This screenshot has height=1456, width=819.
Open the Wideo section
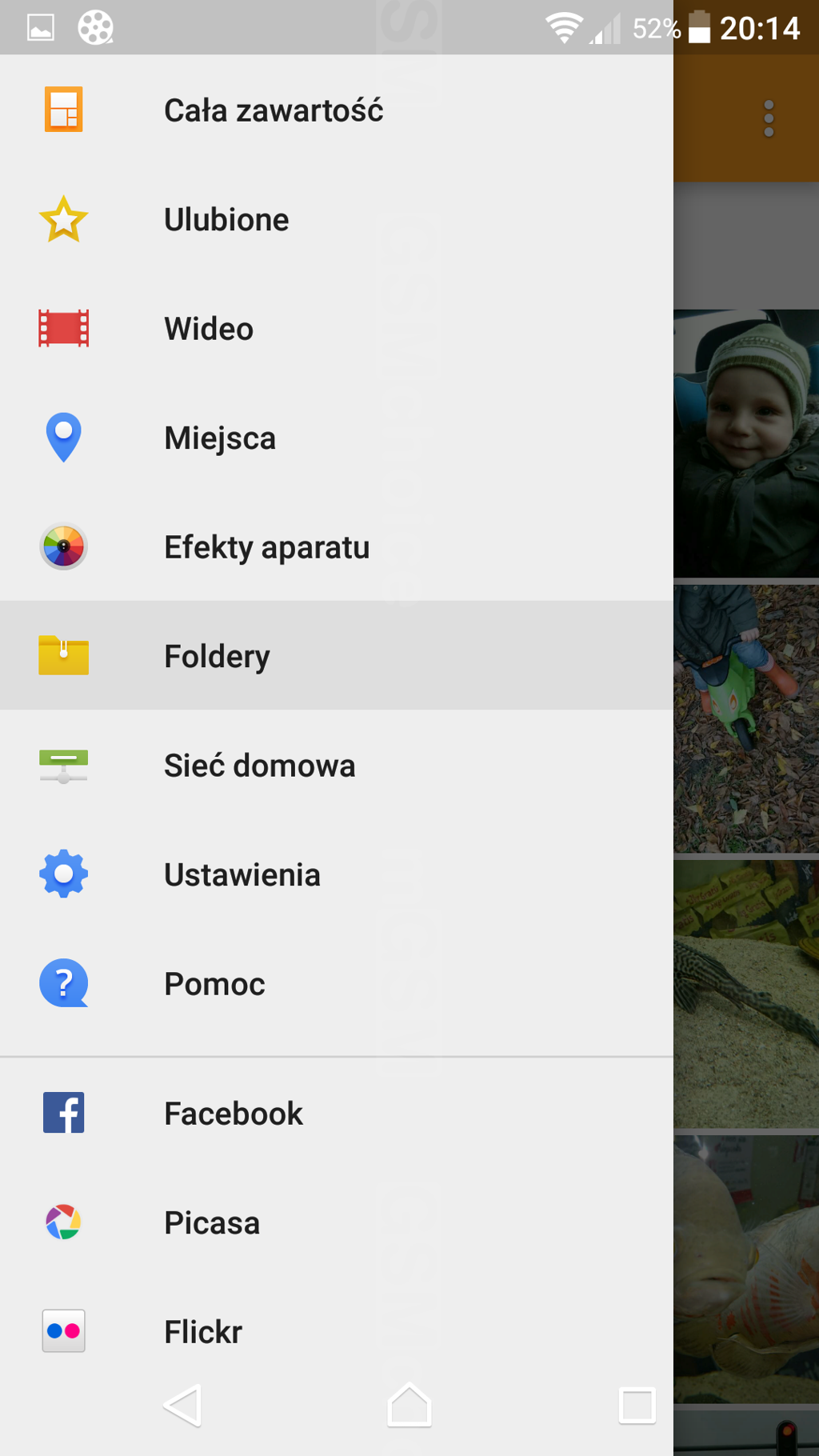[209, 329]
